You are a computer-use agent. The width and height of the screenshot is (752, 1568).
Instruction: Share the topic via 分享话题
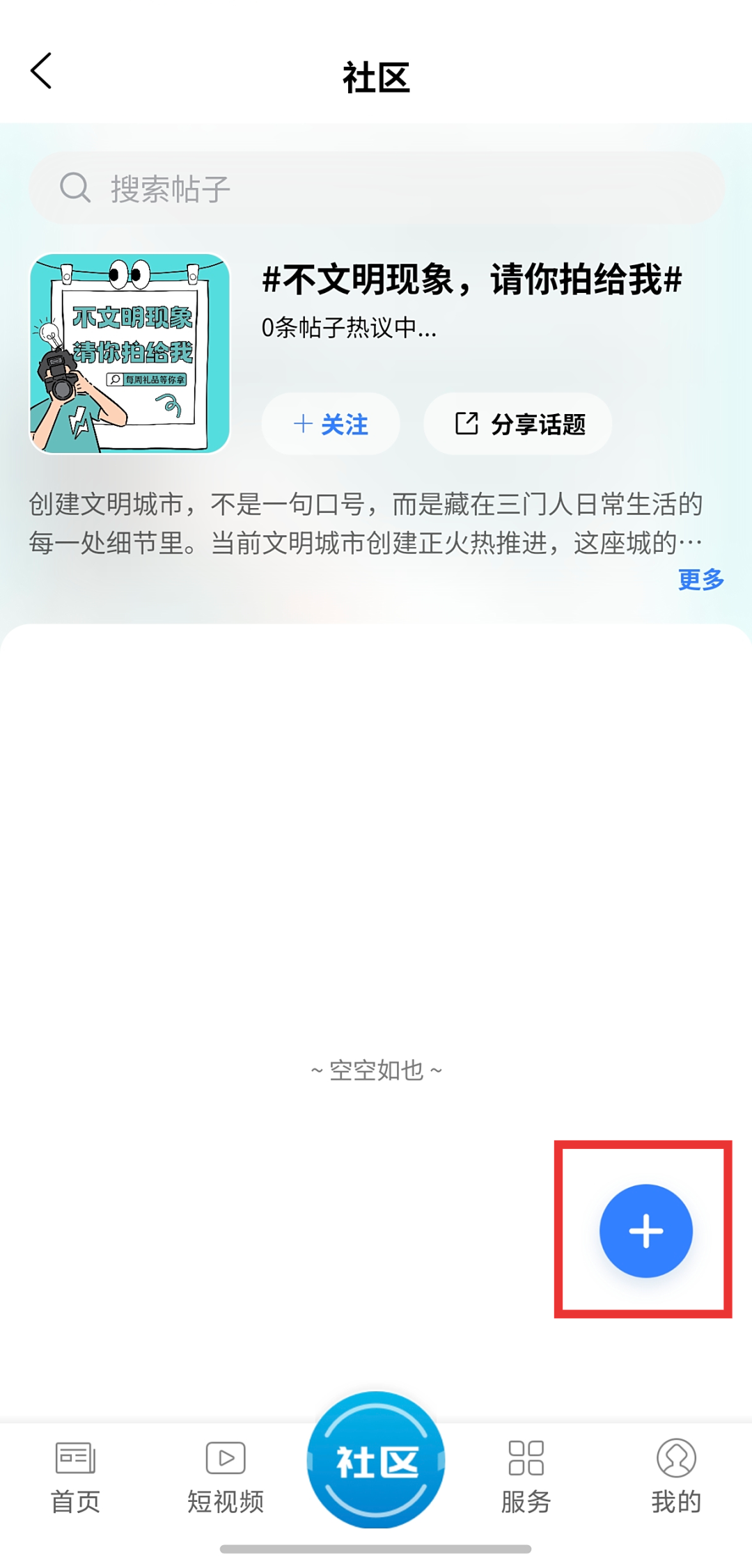(518, 424)
